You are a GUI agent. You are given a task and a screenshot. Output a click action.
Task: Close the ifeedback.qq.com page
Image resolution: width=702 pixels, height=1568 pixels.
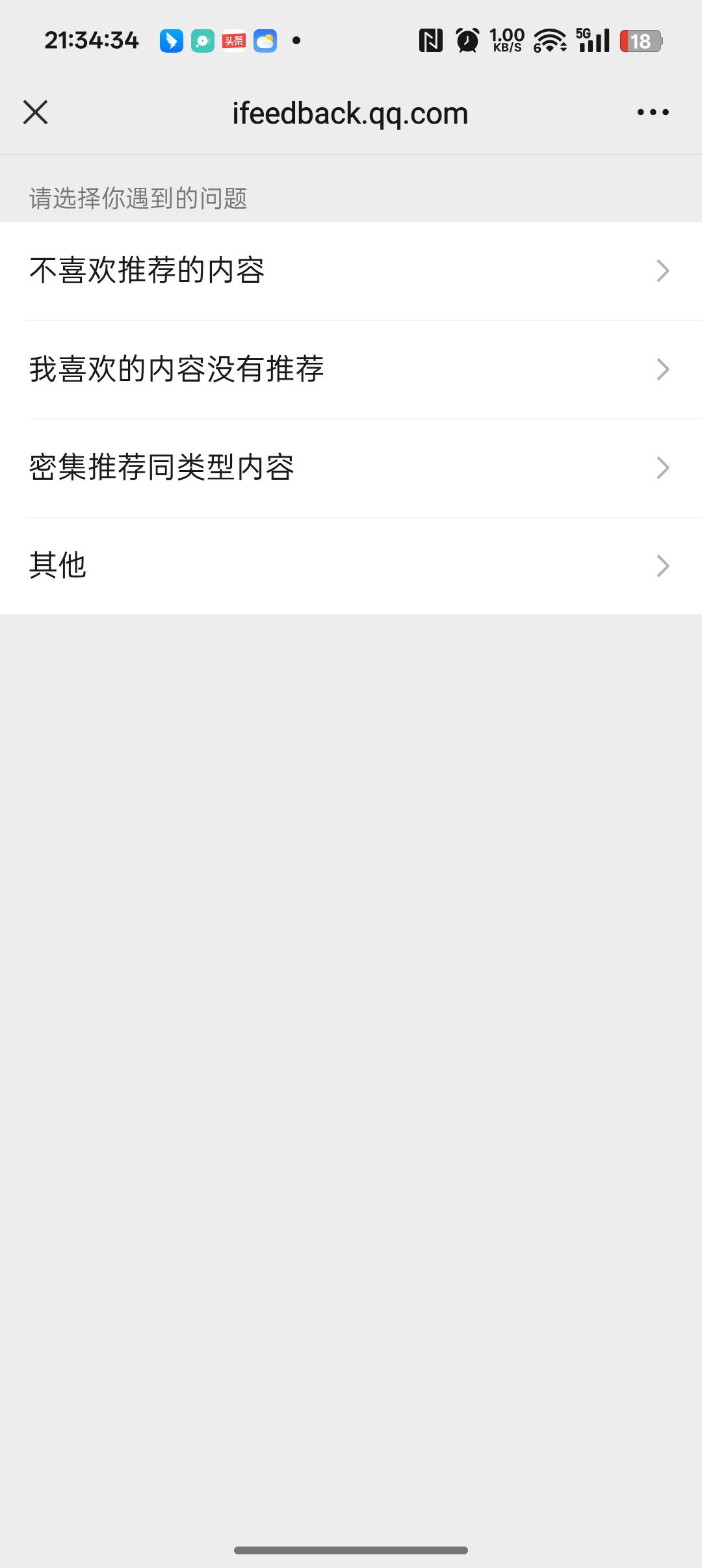[x=36, y=112]
